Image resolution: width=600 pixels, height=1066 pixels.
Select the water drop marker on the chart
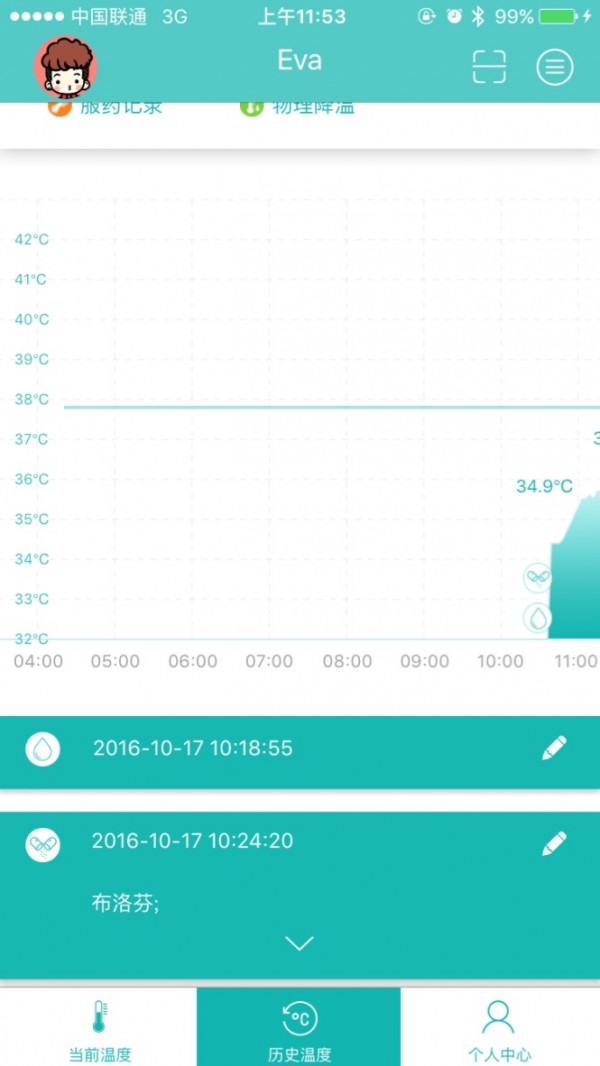point(537,618)
